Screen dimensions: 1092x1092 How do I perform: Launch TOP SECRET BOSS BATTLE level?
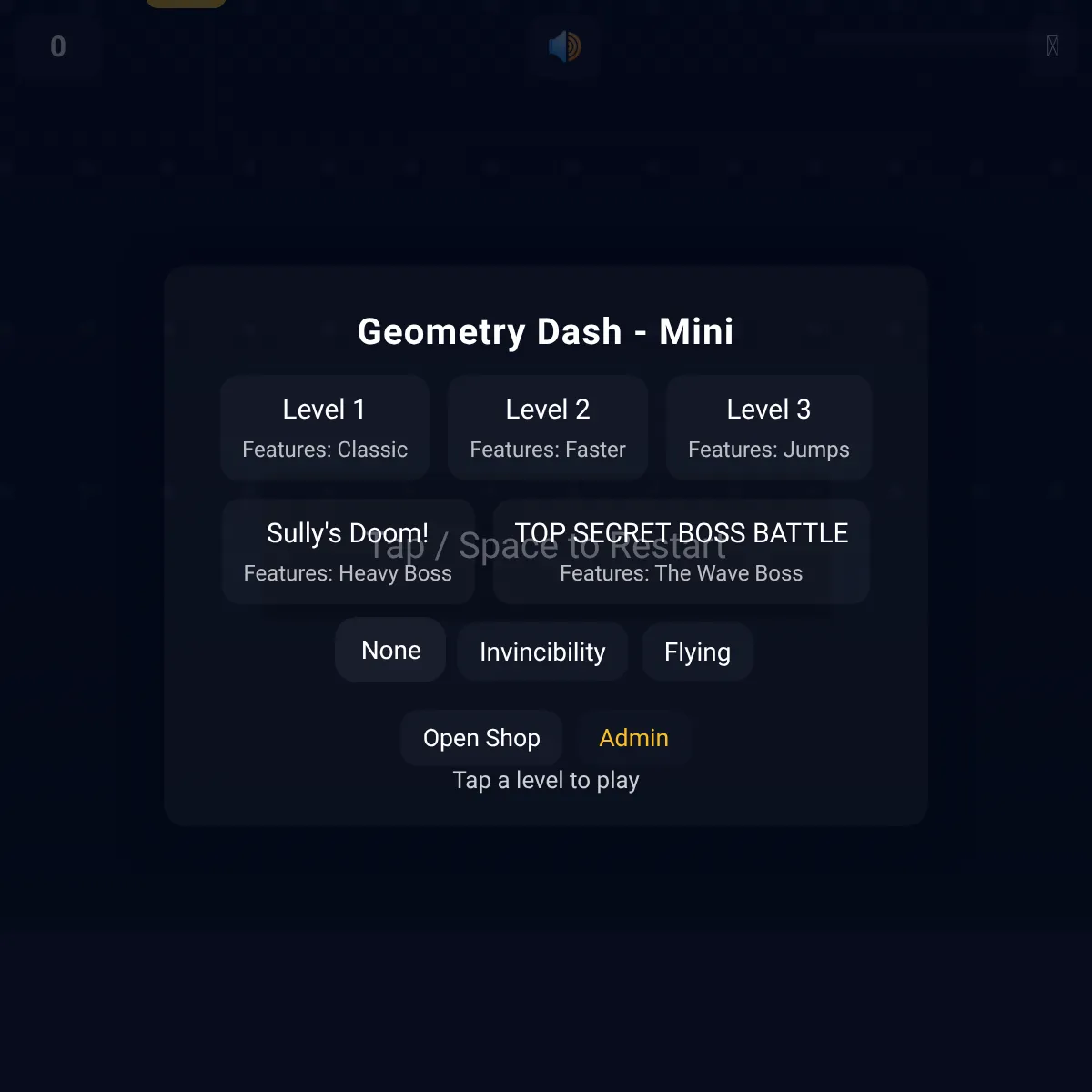(x=682, y=551)
